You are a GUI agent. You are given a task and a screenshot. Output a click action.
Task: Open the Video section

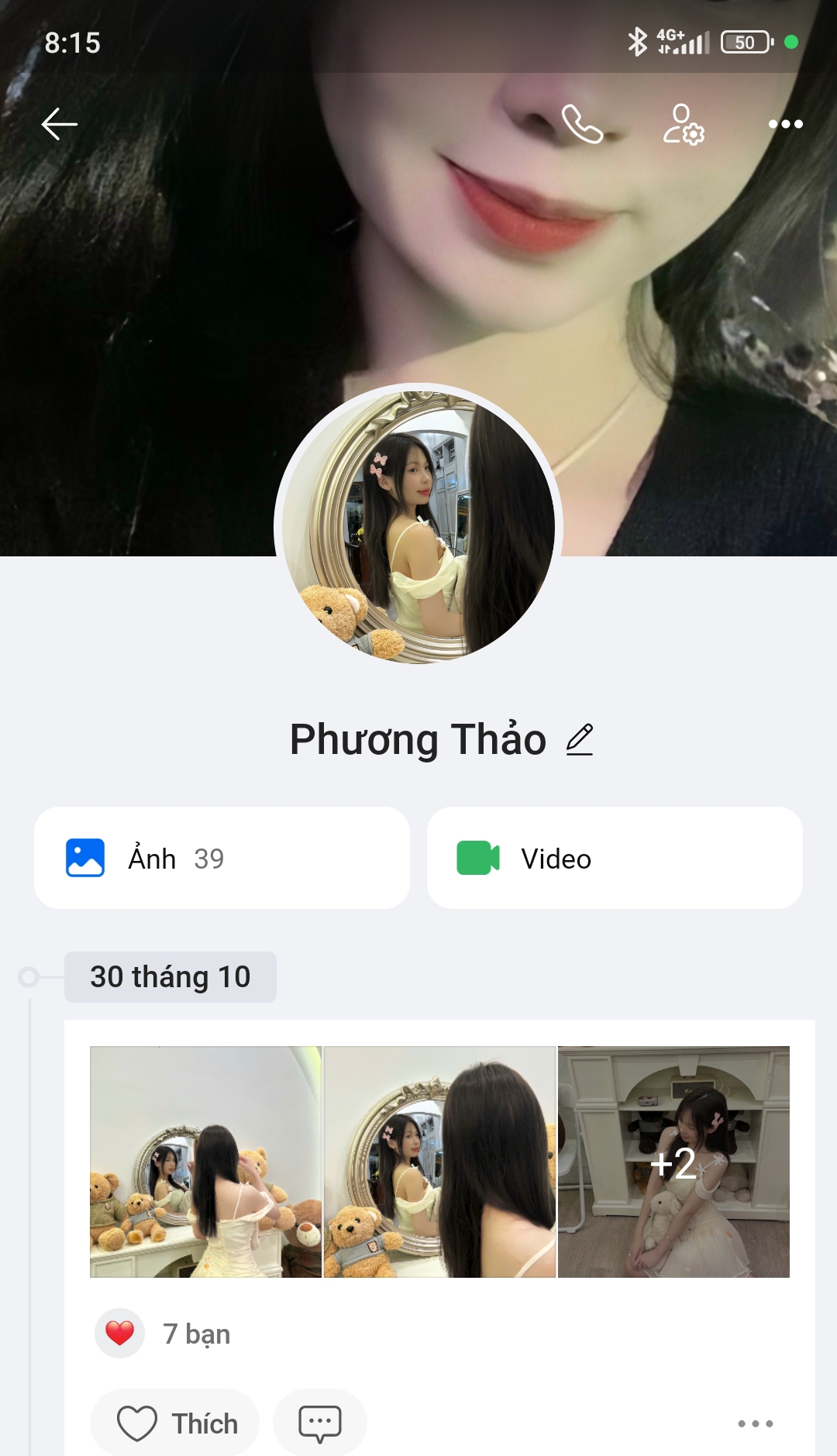click(615, 858)
